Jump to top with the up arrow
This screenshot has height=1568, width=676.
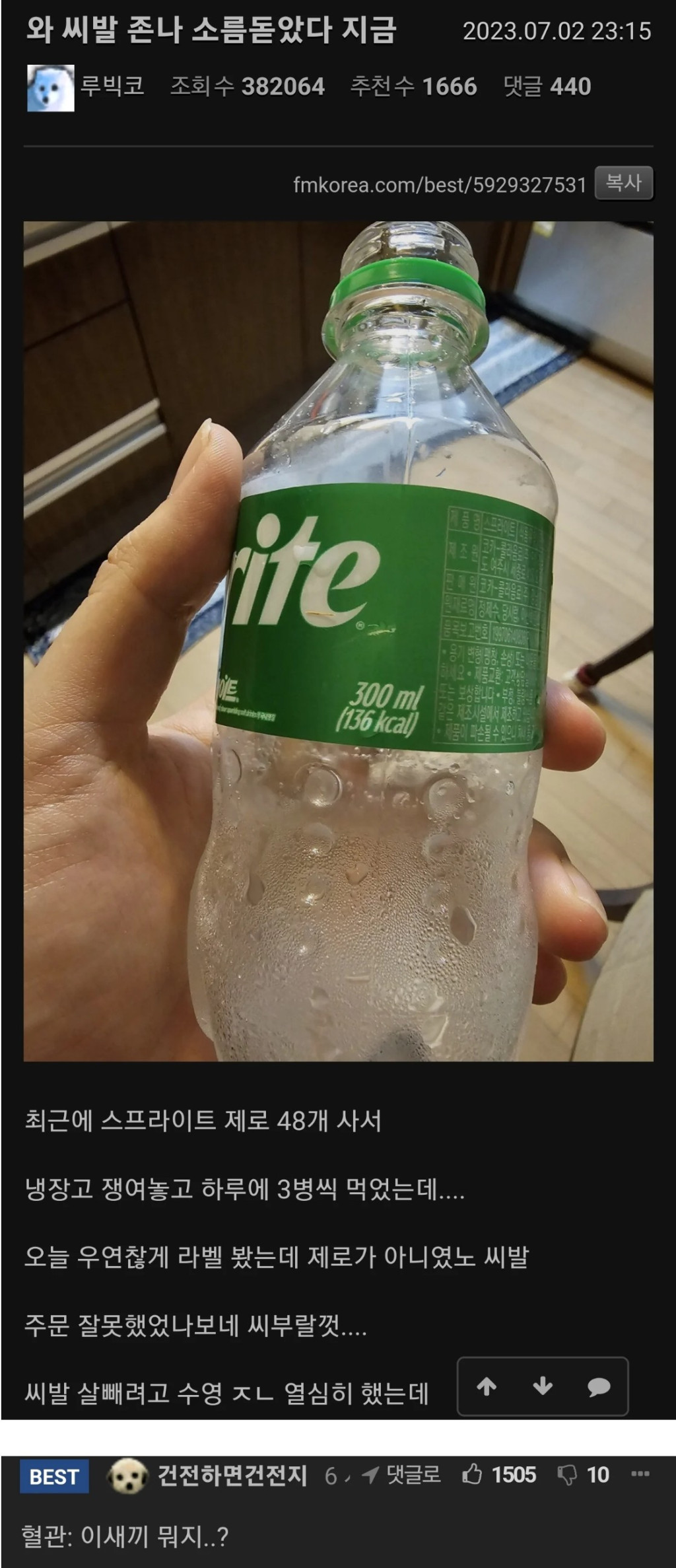(487, 1386)
